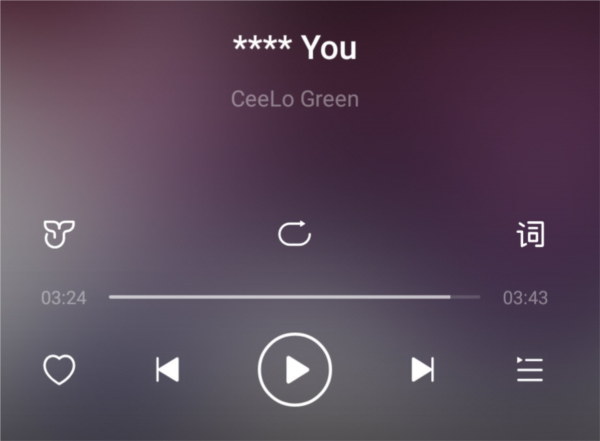Show the song lyrics

tap(531, 235)
